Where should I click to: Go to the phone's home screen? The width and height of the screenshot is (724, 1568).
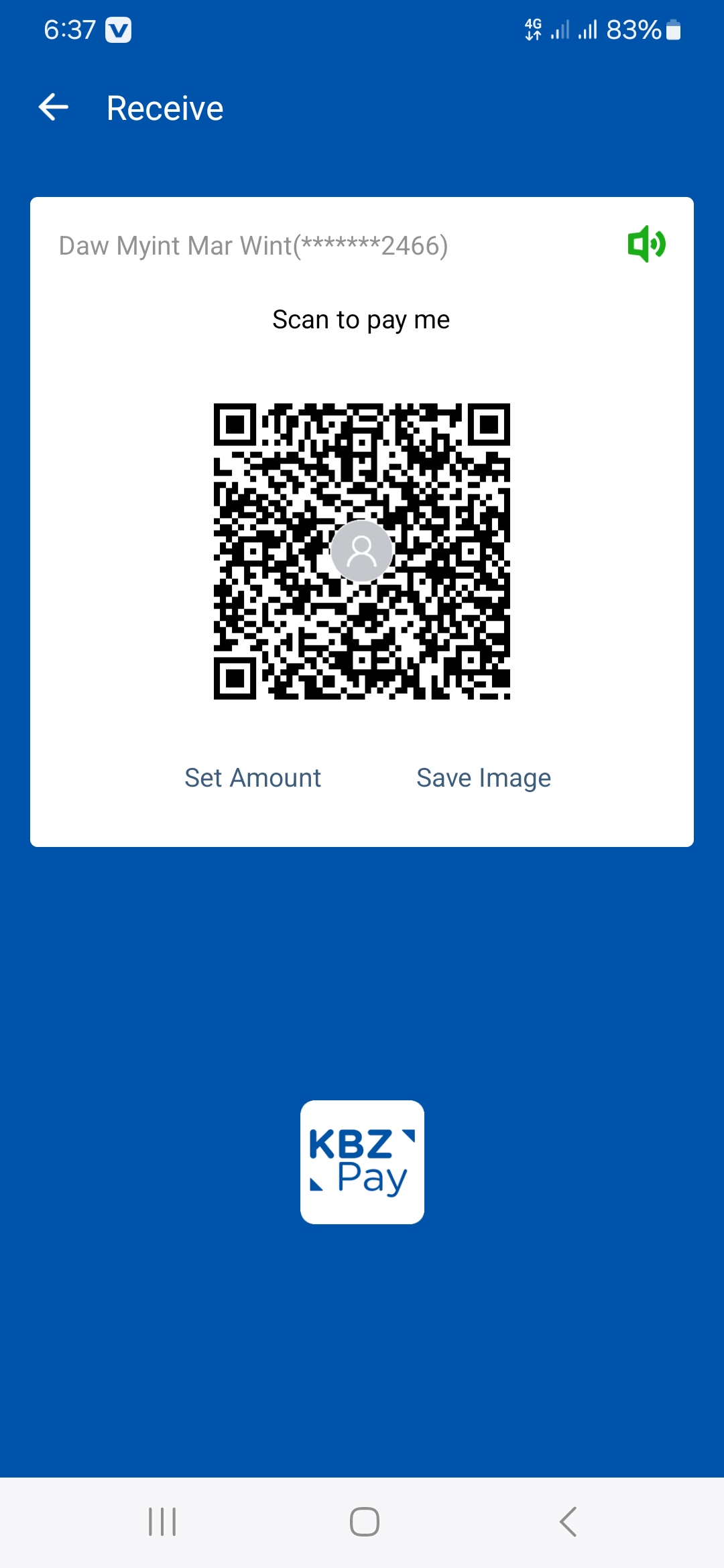364,1522
